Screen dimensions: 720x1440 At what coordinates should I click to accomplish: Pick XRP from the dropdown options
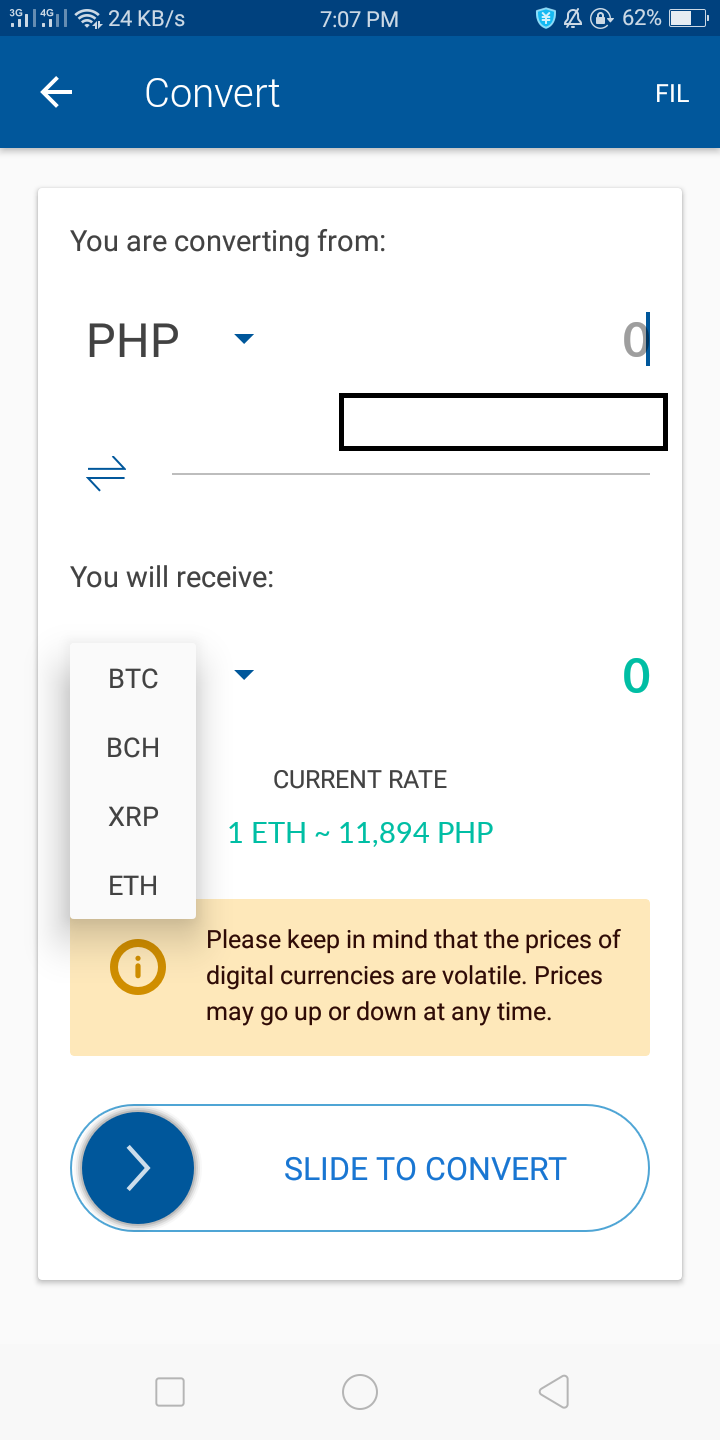click(x=133, y=817)
